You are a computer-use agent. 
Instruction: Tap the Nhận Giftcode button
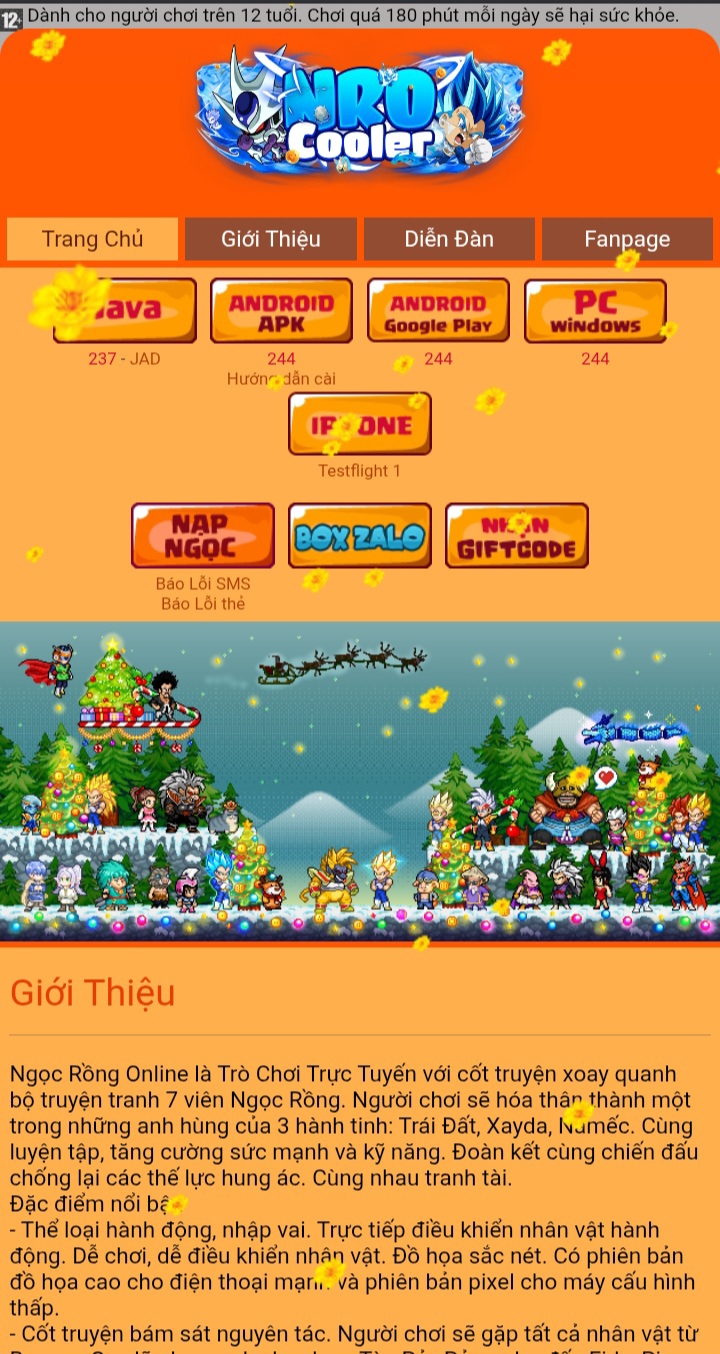517,536
